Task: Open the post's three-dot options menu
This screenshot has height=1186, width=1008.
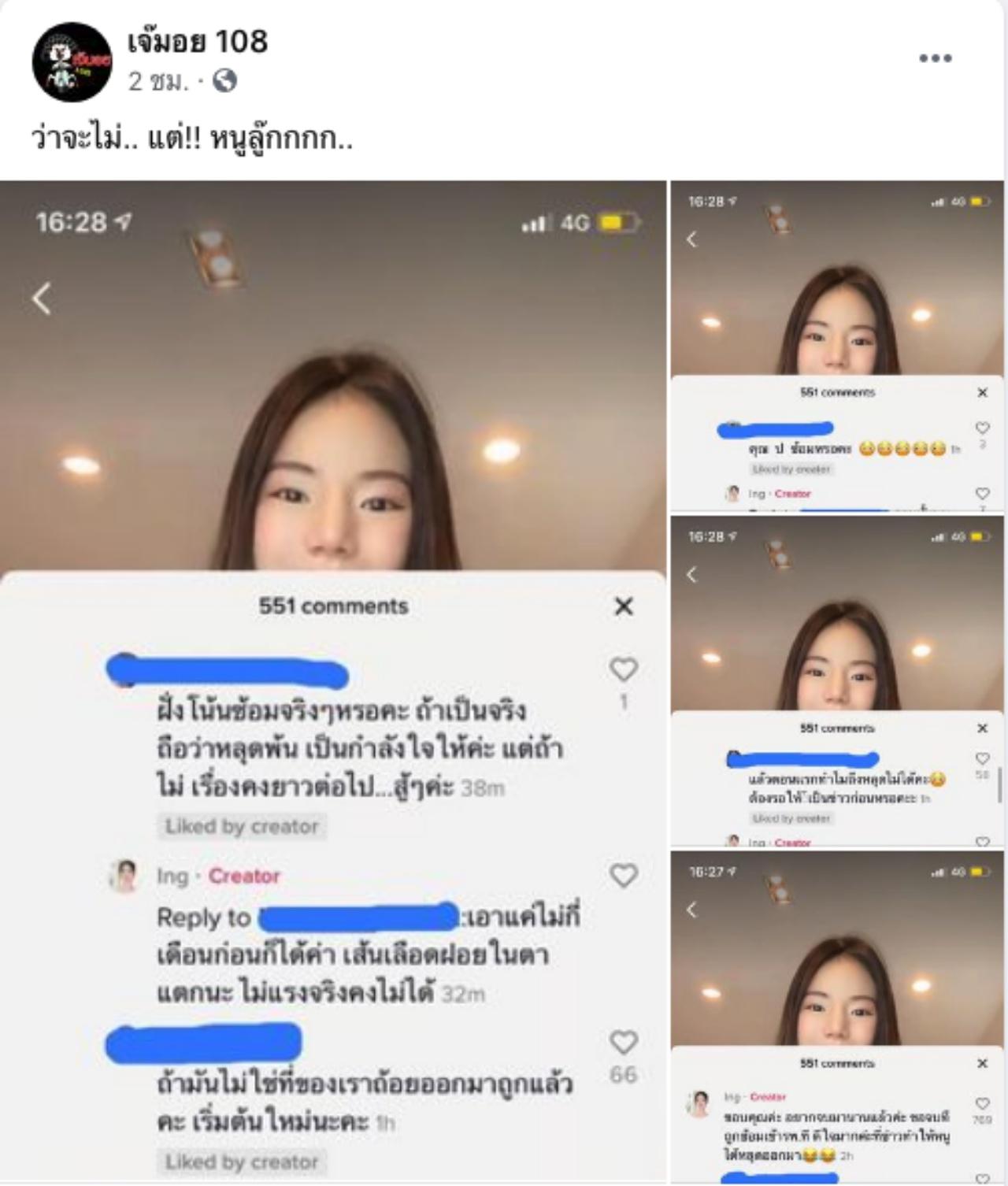Action: (x=935, y=58)
